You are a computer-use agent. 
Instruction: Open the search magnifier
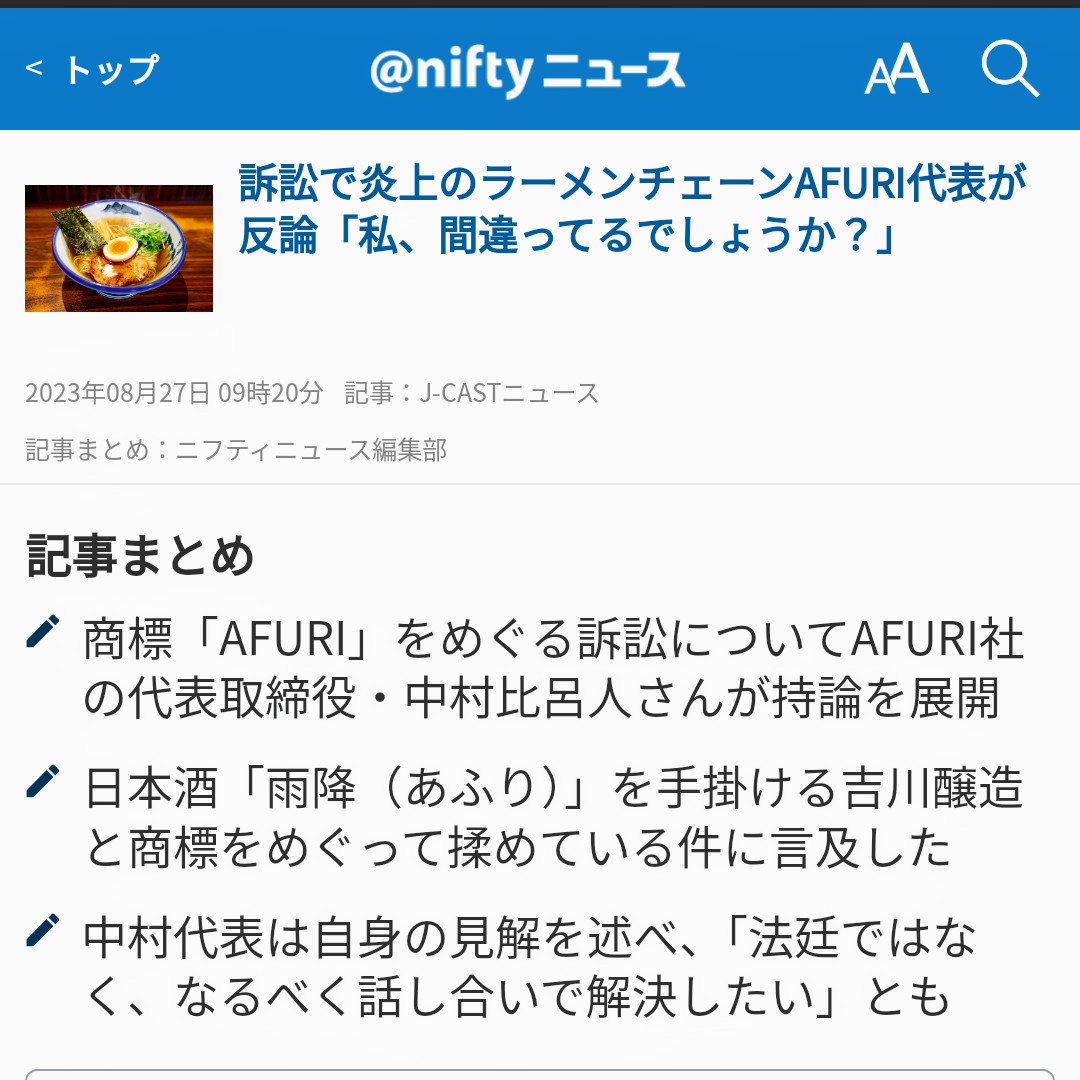(1009, 70)
